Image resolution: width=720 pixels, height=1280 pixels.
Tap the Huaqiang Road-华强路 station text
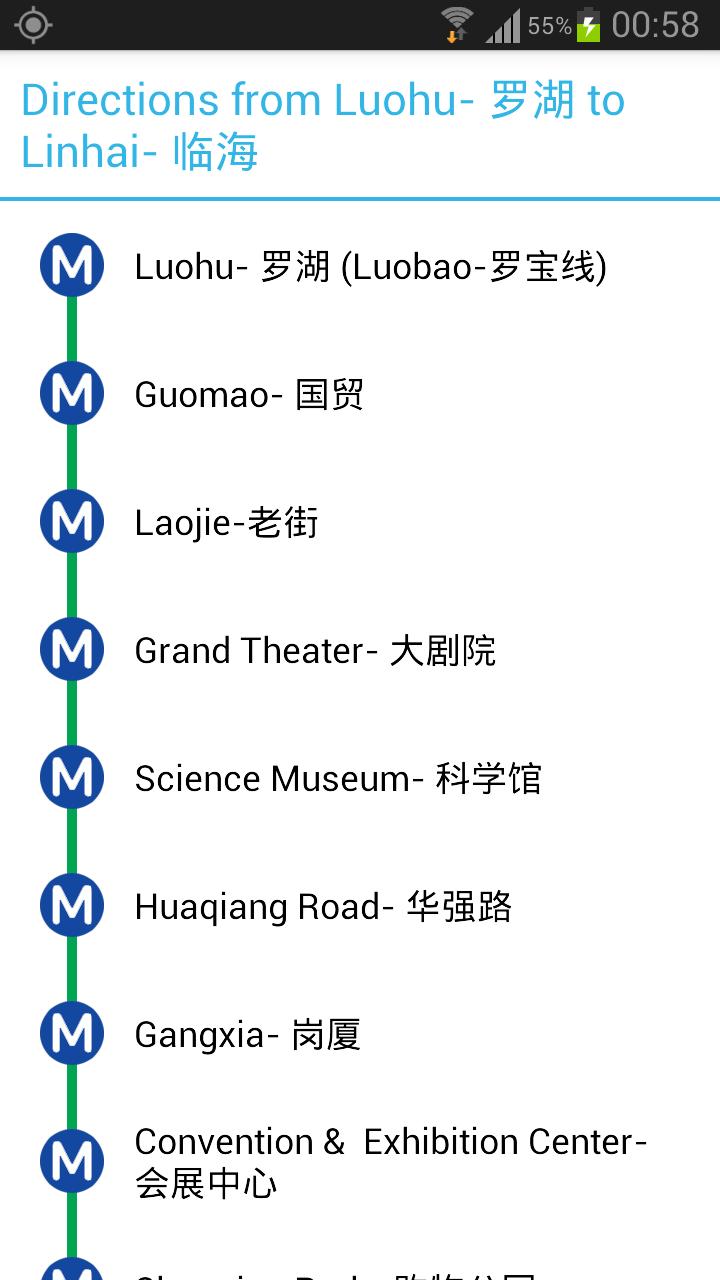pyautogui.click(x=323, y=905)
